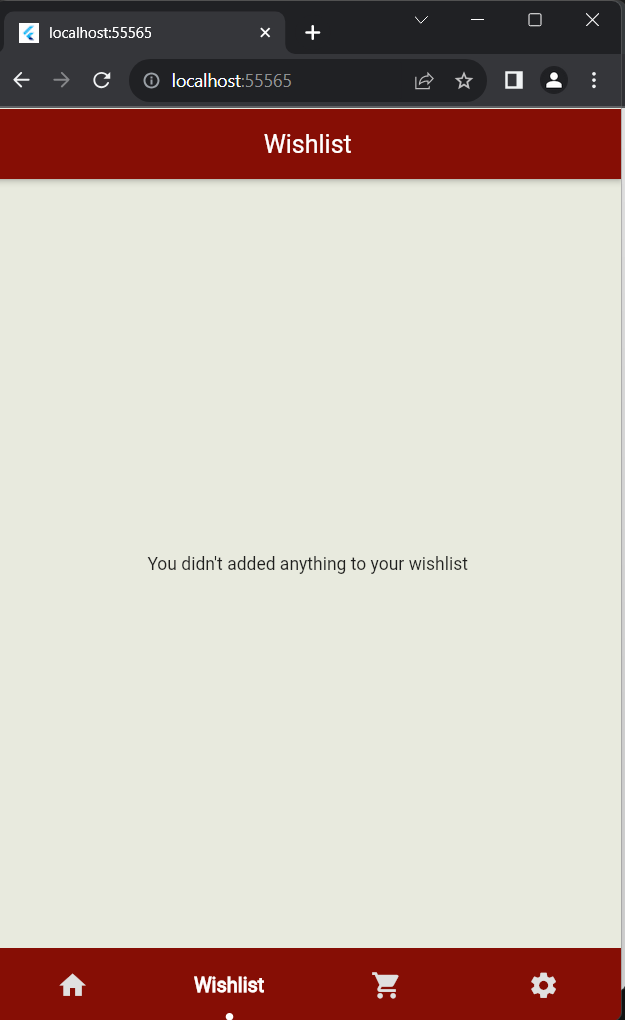Toggle the browser side panel
This screenshot has height=1020, width=625.
514,81
